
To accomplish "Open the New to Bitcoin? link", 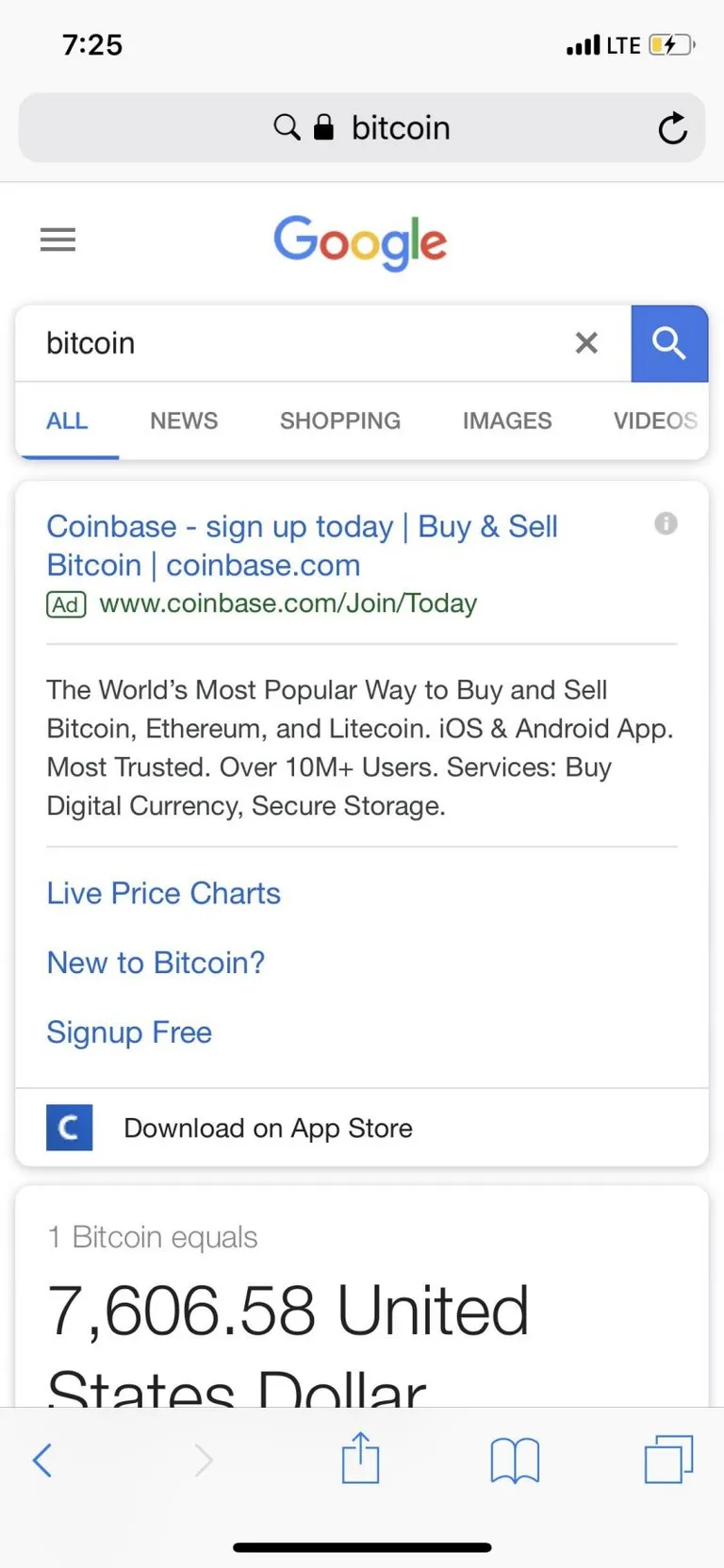I will [x=156, y=963].
